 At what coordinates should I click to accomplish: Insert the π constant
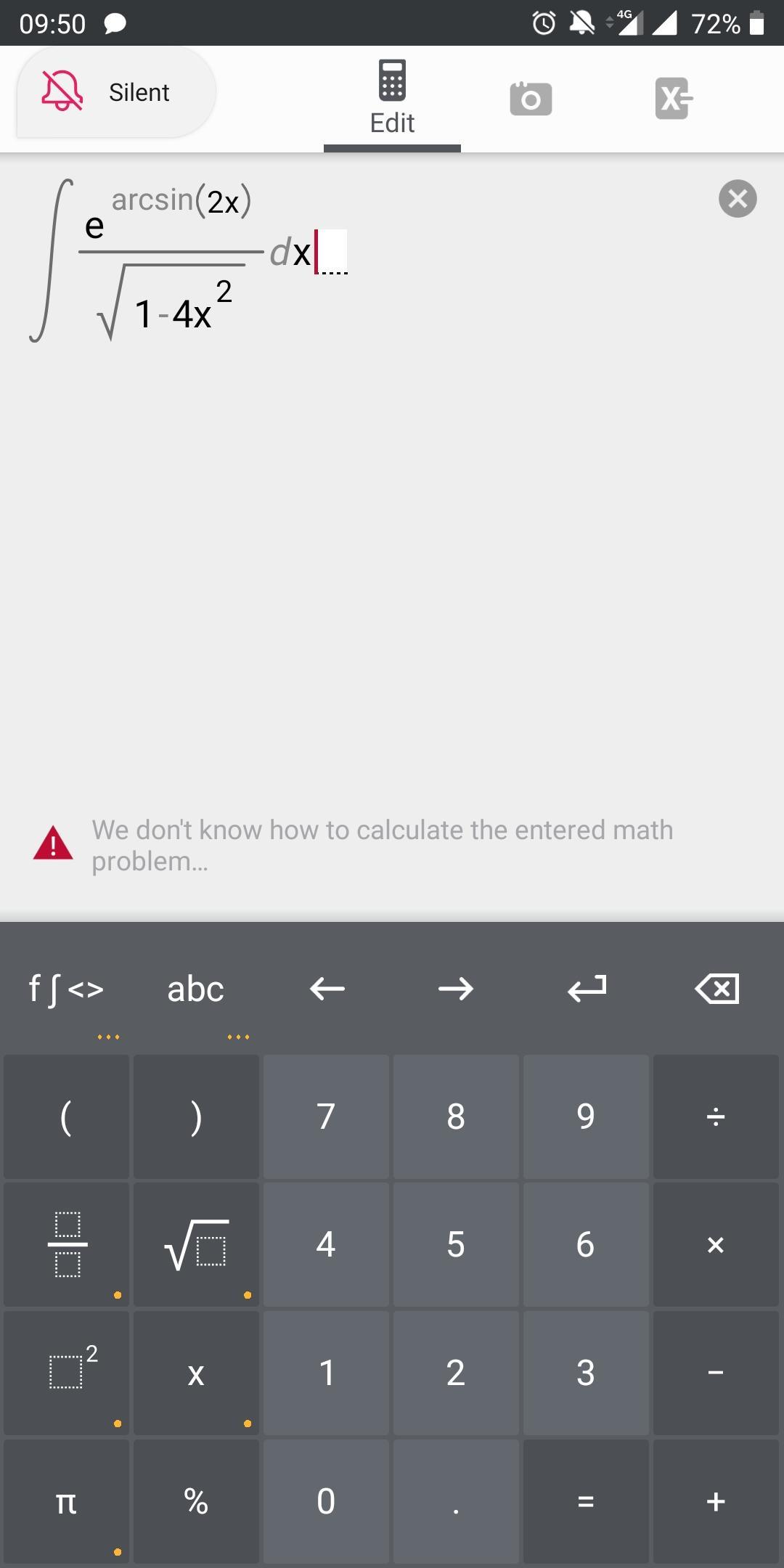point(66,1501)
